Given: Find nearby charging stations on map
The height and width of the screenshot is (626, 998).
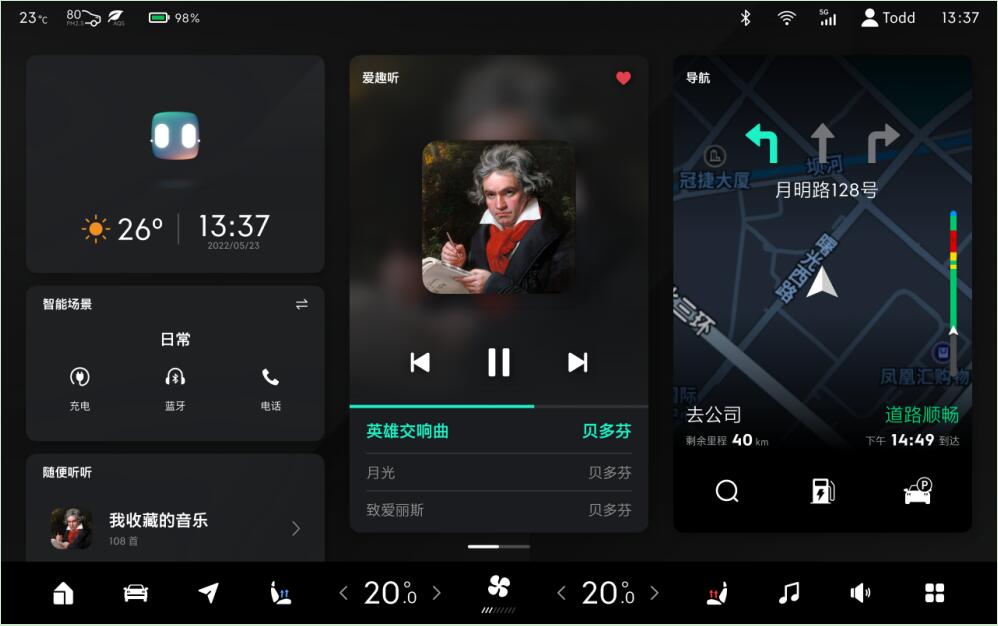Looking at the screenshot, I should pos(822,491).
